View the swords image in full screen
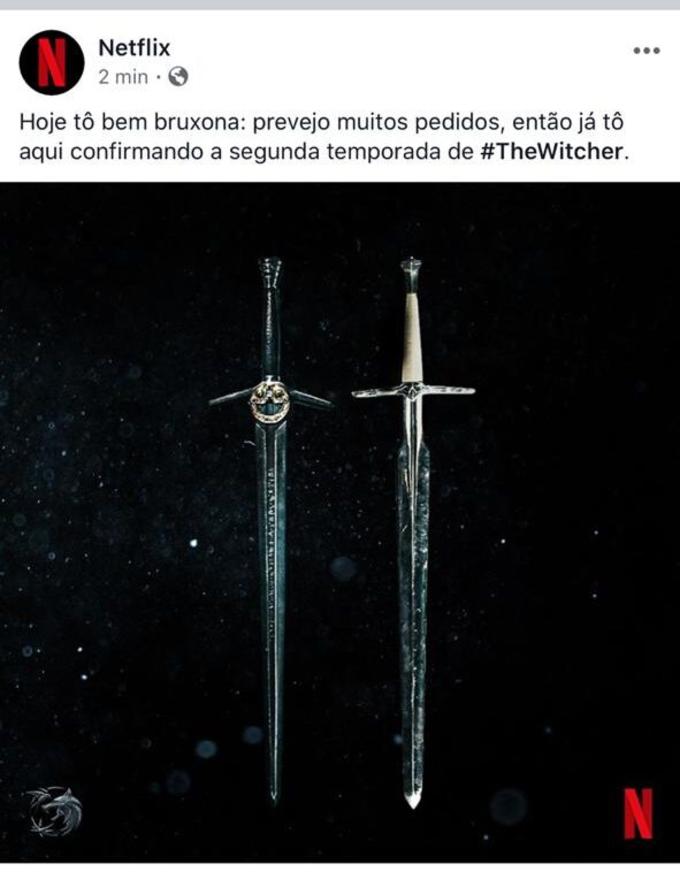The image size is (680, 872). [x=340, y=520]
